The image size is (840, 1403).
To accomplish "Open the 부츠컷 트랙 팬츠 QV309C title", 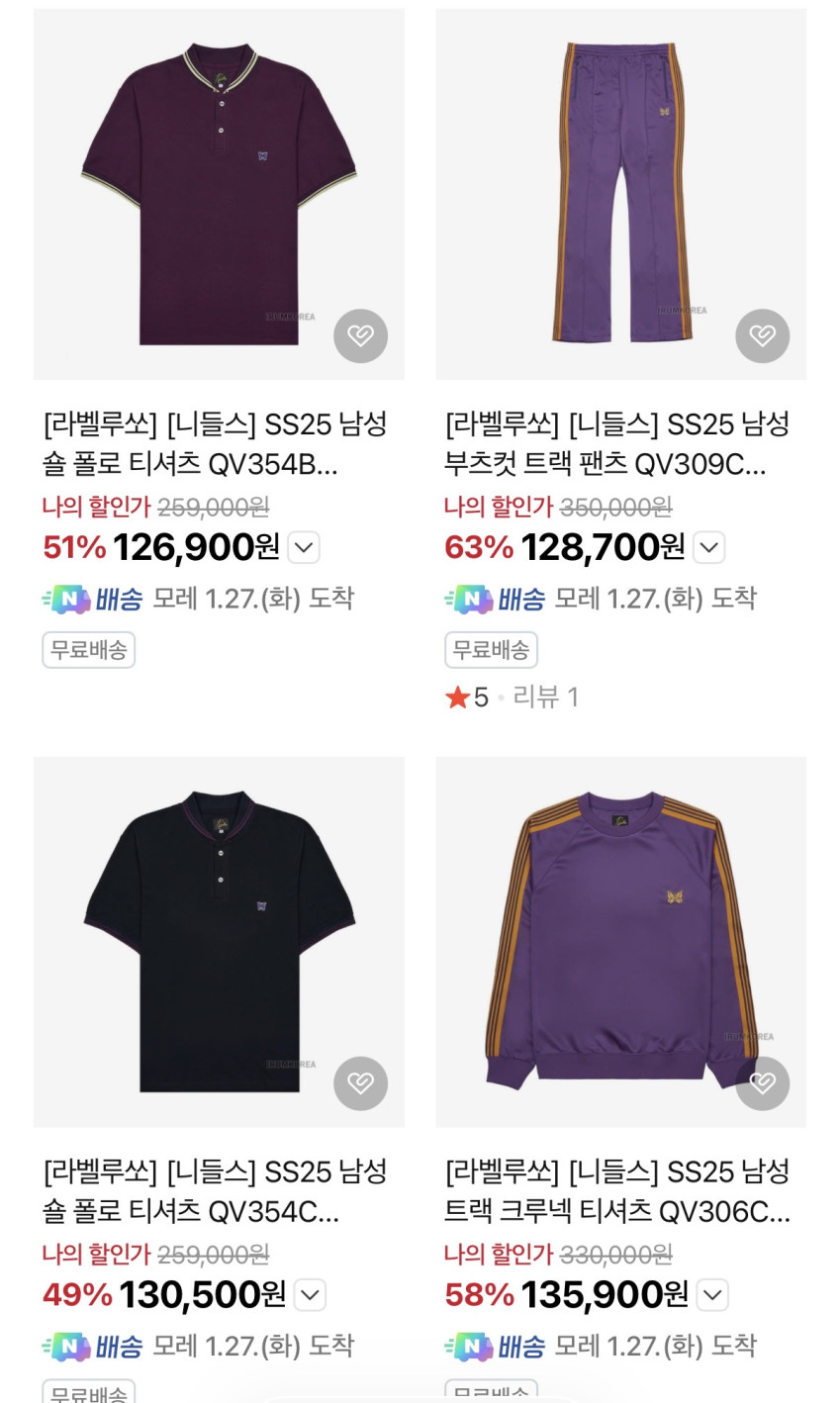I will pos(616,444).
